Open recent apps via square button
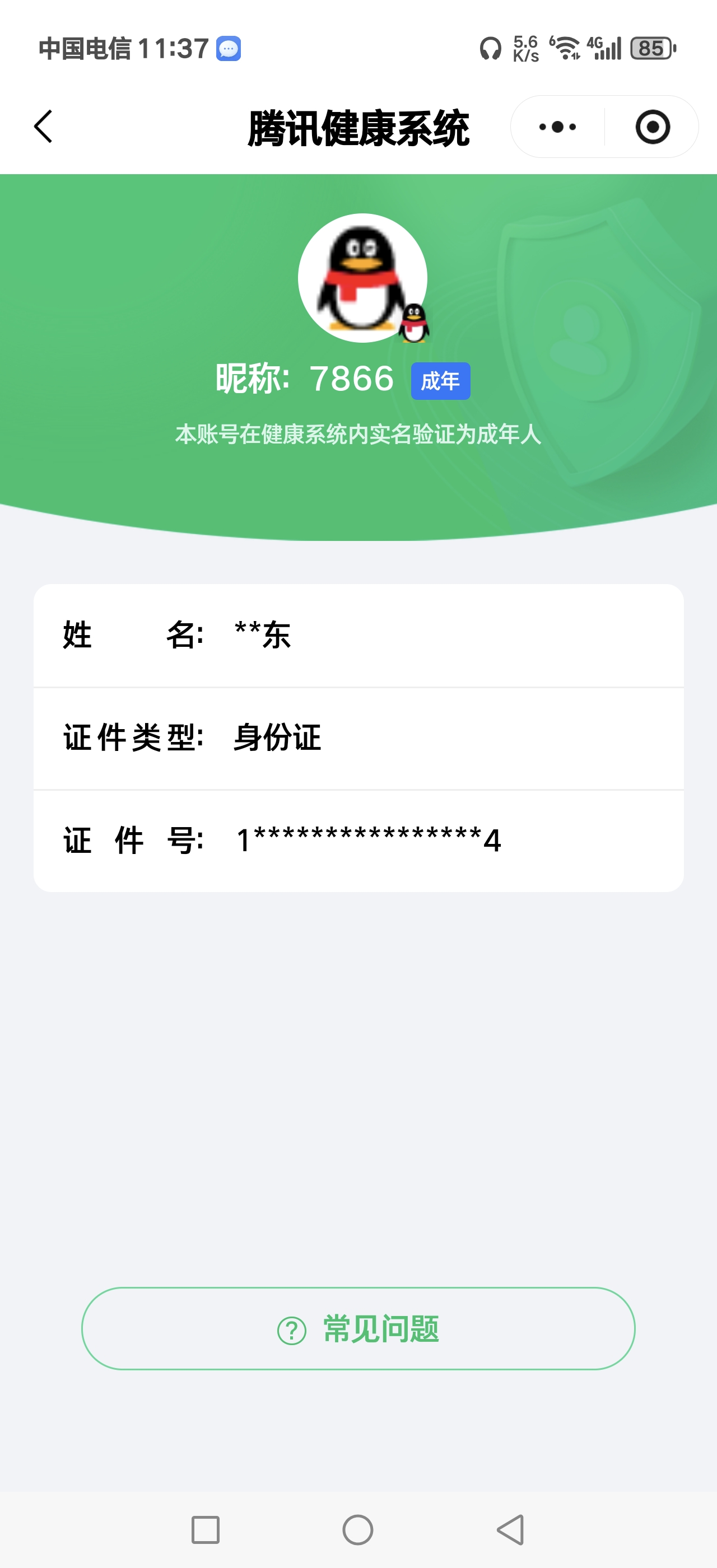 (x=205, y=1530)
